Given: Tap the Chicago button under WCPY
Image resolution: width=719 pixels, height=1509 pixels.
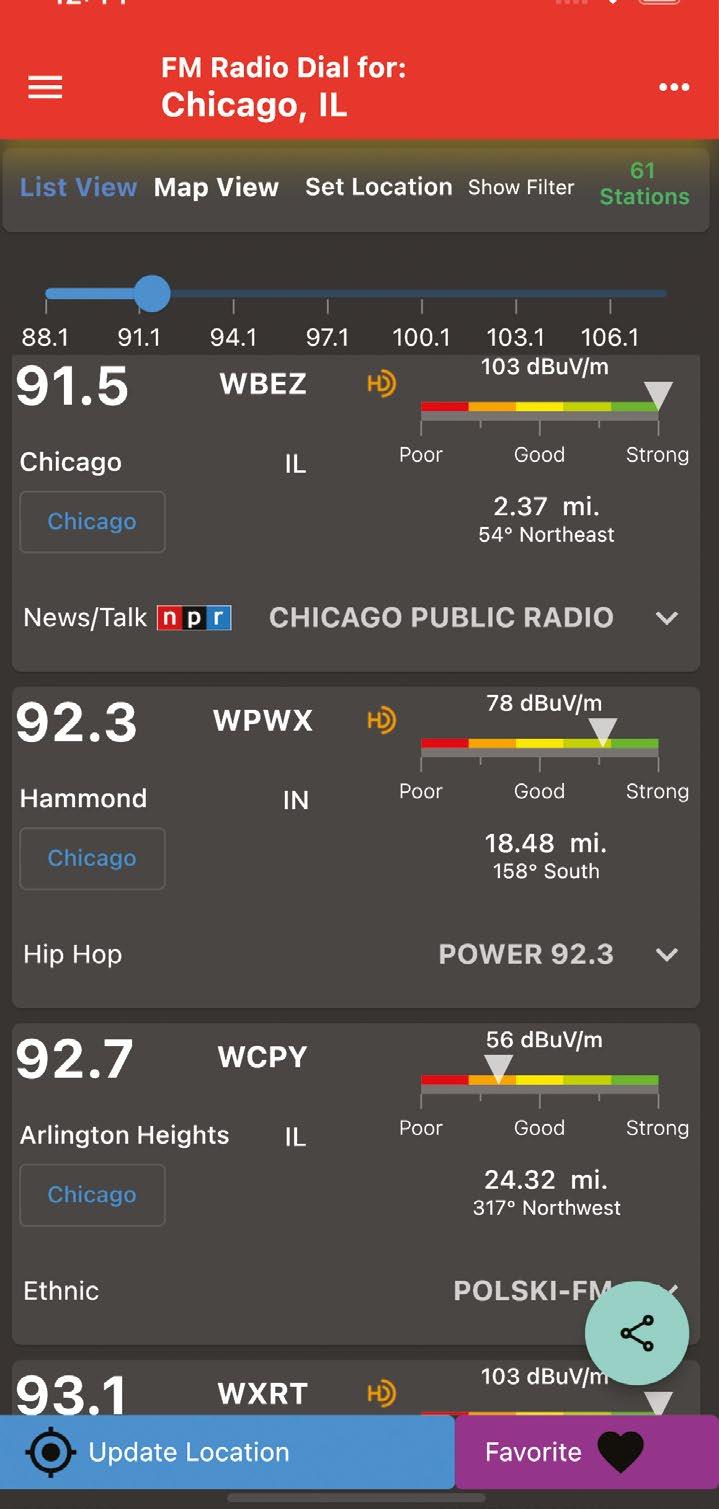Looking at the screenshot, I should coord(92,1194).
